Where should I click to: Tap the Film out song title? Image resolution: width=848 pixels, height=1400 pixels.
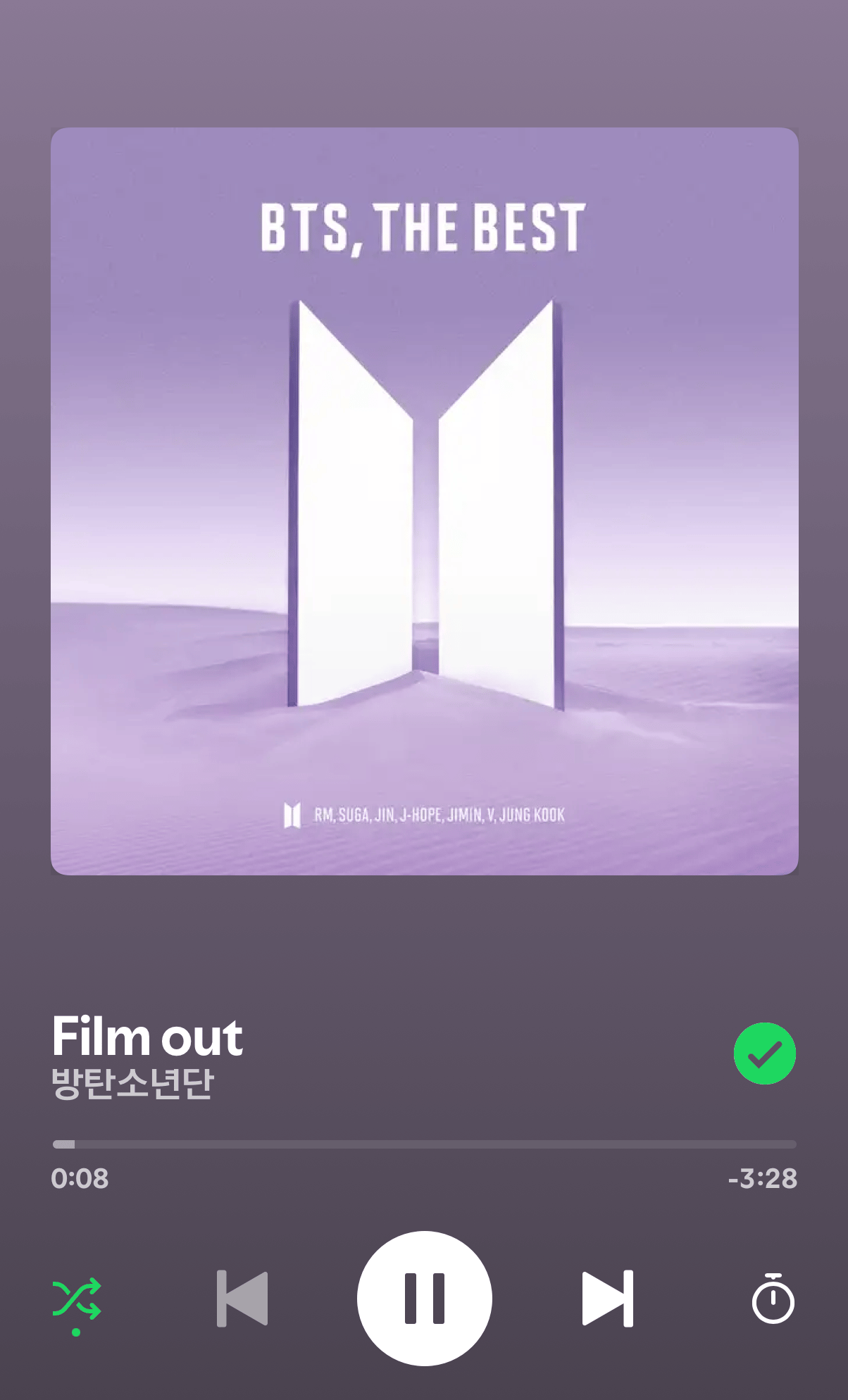pos(147,1037)
